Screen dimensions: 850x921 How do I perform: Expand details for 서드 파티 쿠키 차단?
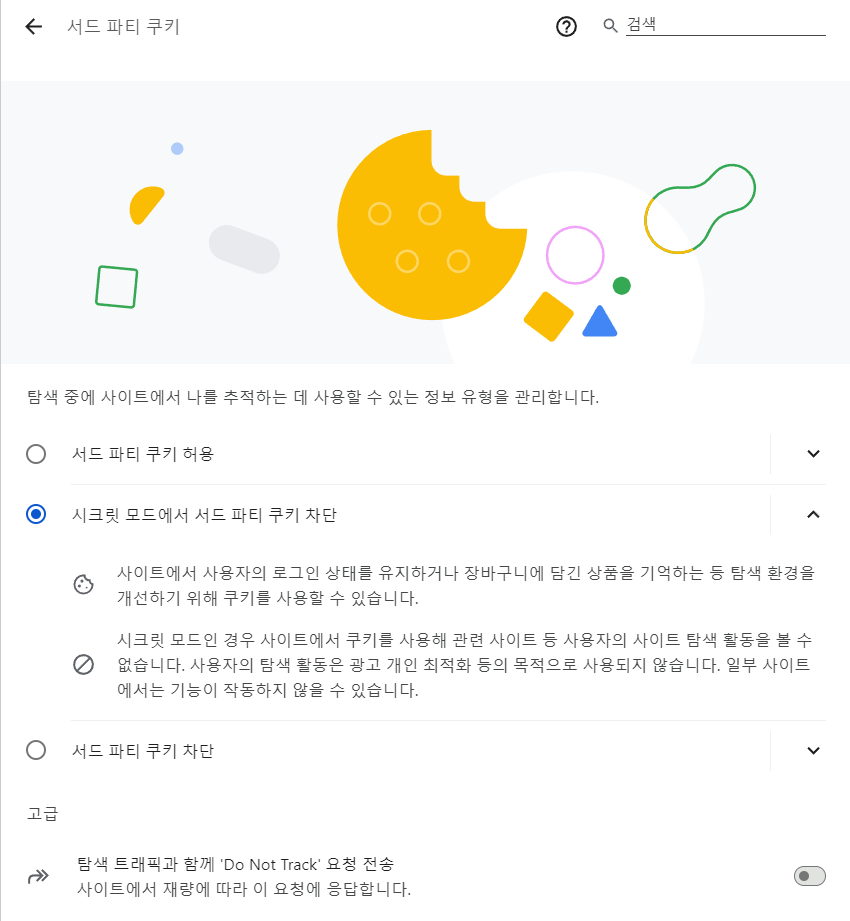tap(813, 750)
